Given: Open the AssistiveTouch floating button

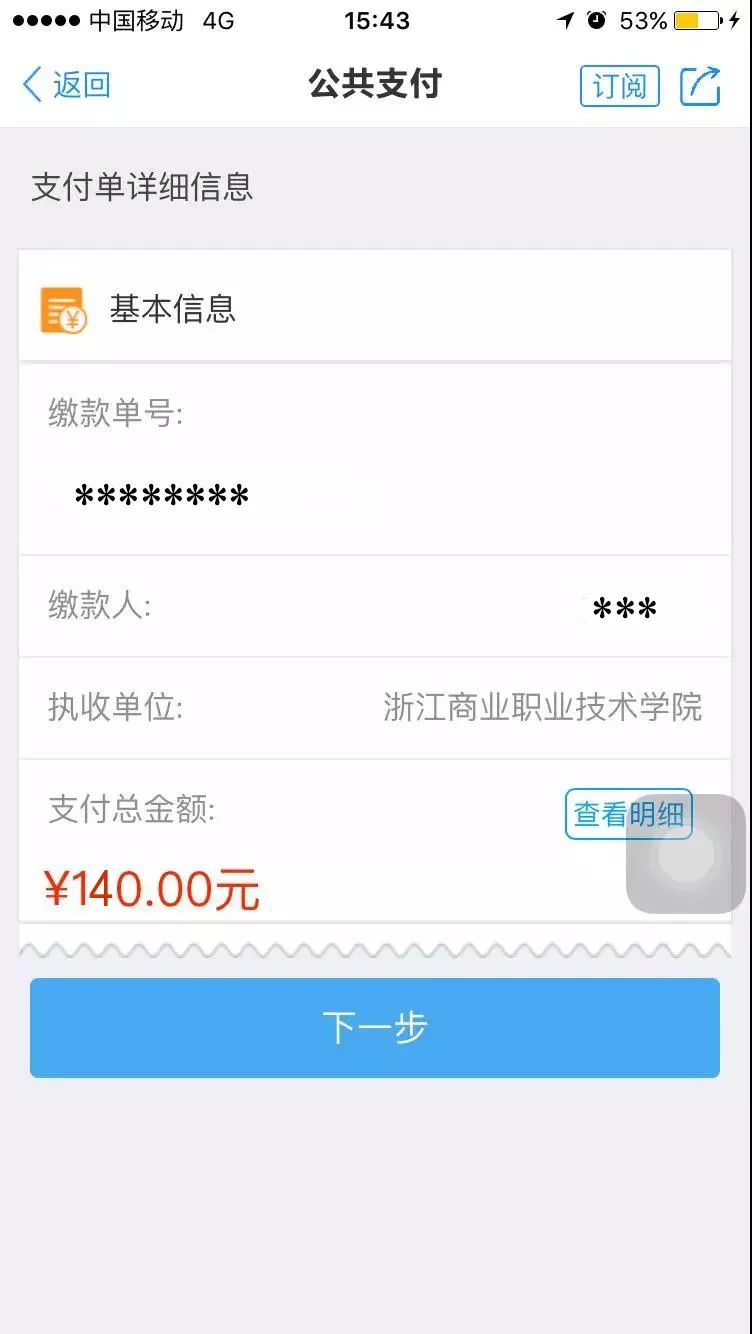Looking at the screenshot, I should click(x=686, y=854).
